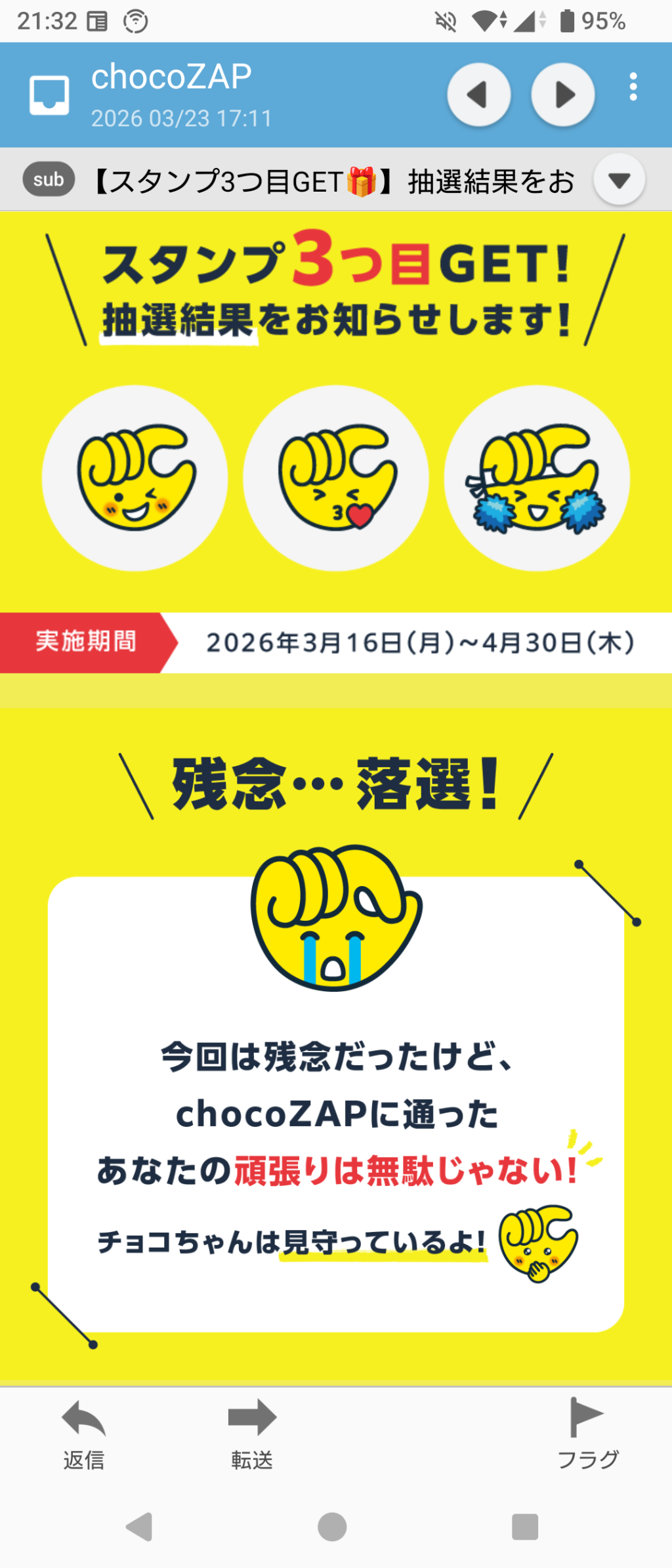Go to the previous email

coord(478,95)
